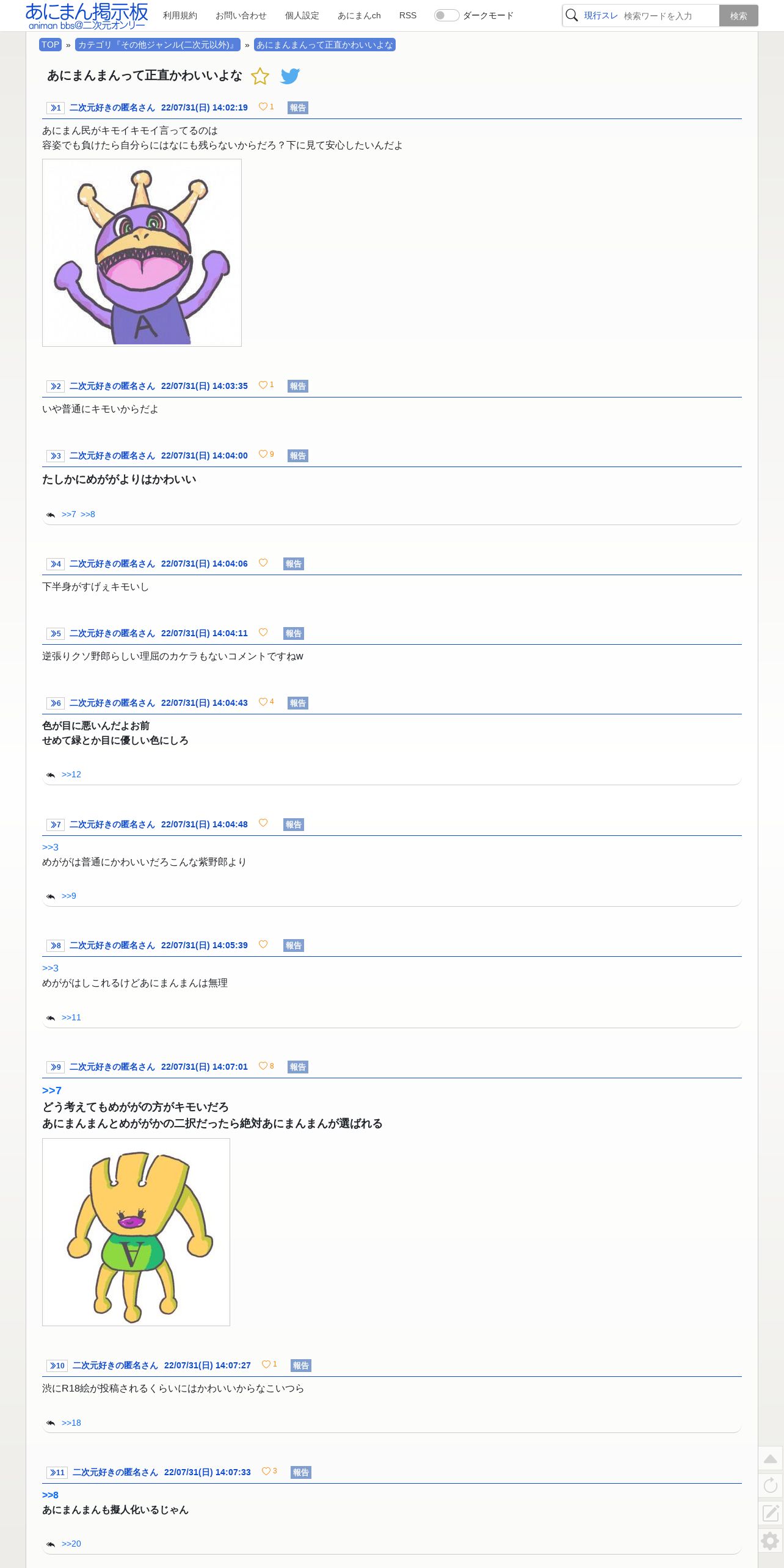Write a new reply using the pencil icon
This screenshot has height=1568, width=784.
pos(771,1513)
